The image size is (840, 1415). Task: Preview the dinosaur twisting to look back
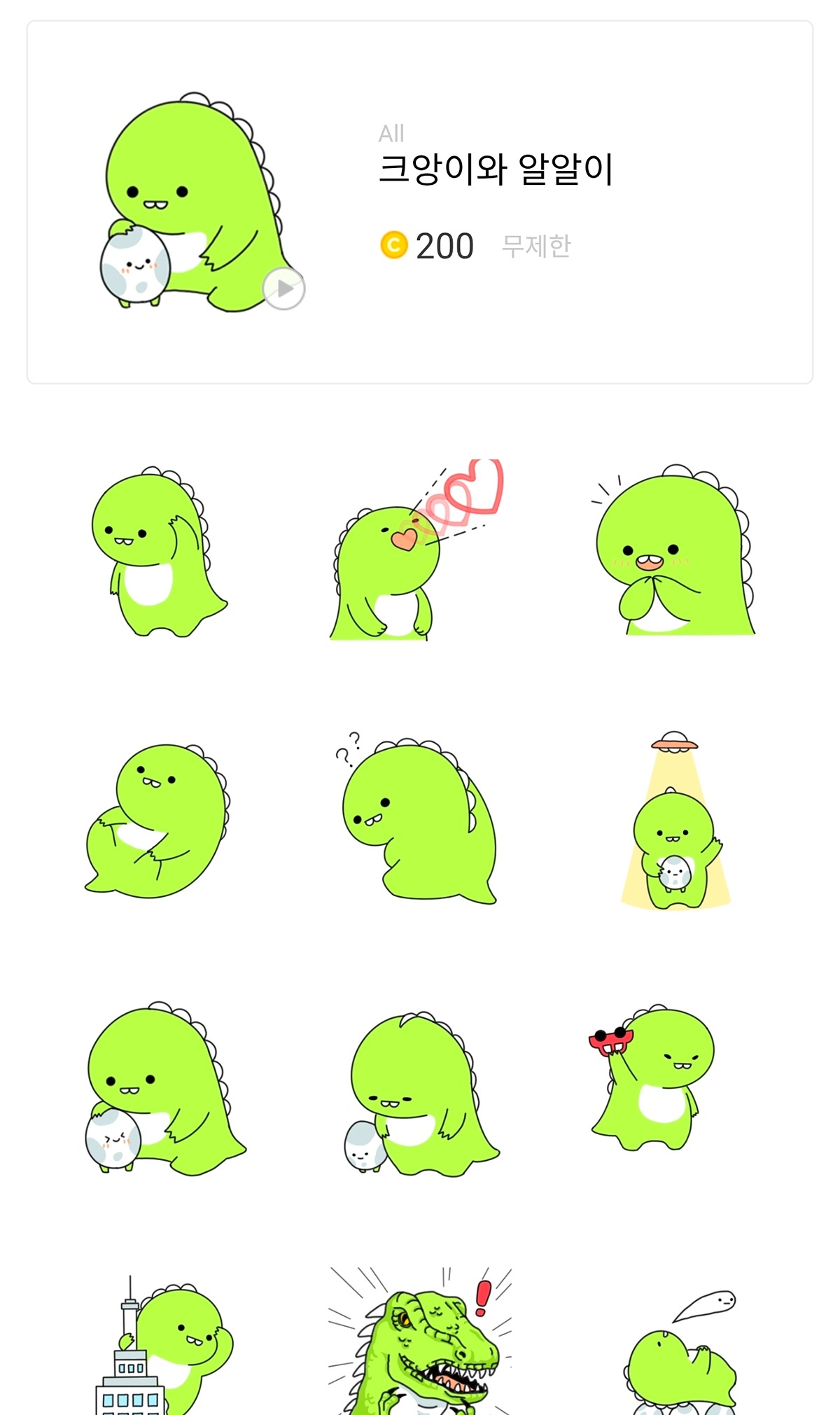[x=157, y=821]
